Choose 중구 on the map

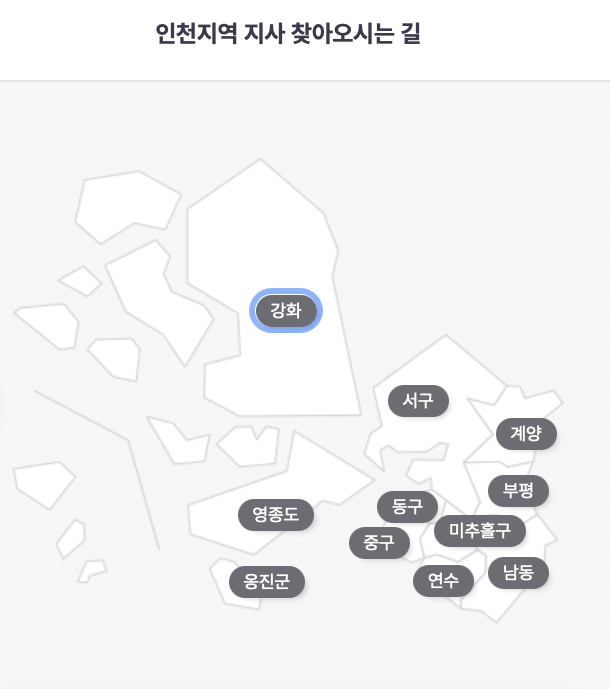pyautogui.click(x=379, y=543)
